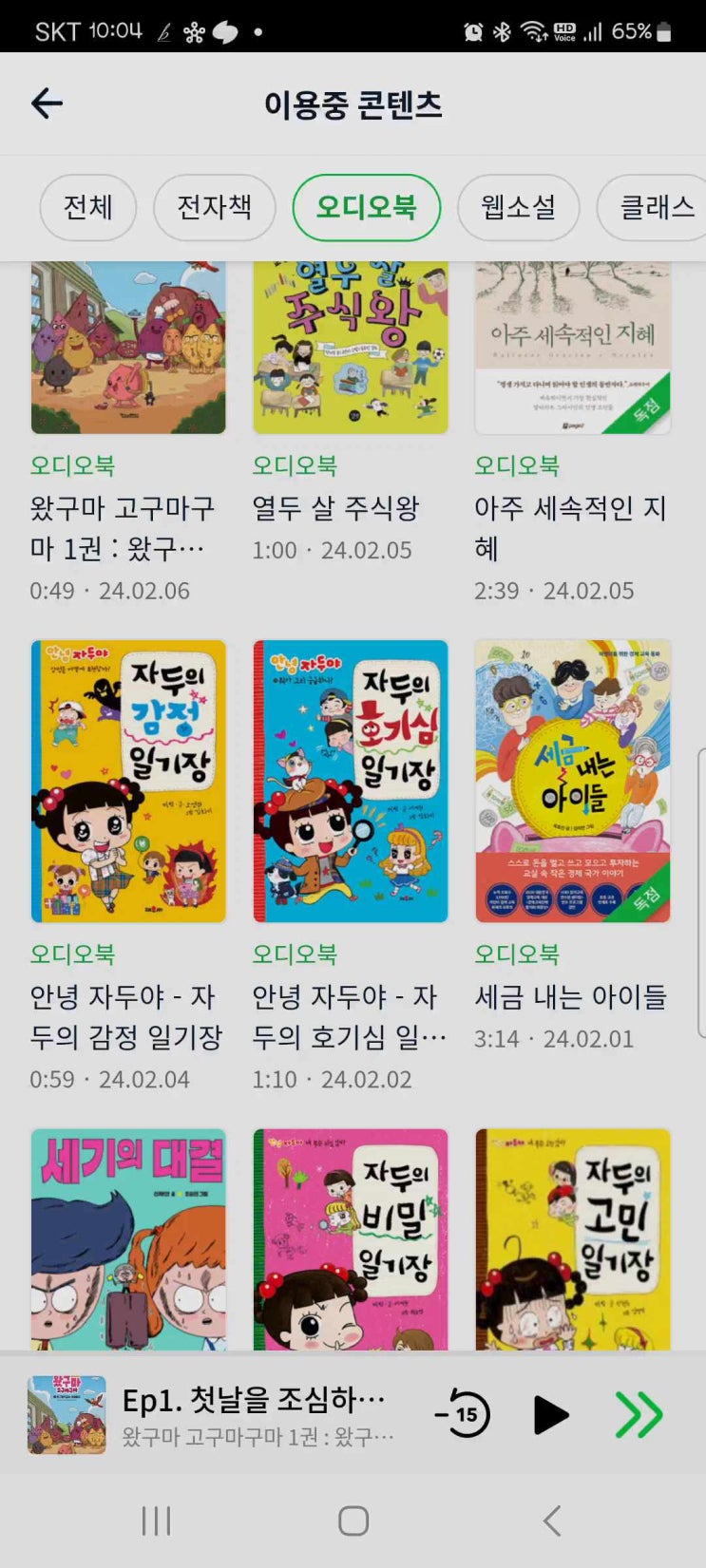Select the 전체 filter chip

point(88,207)
